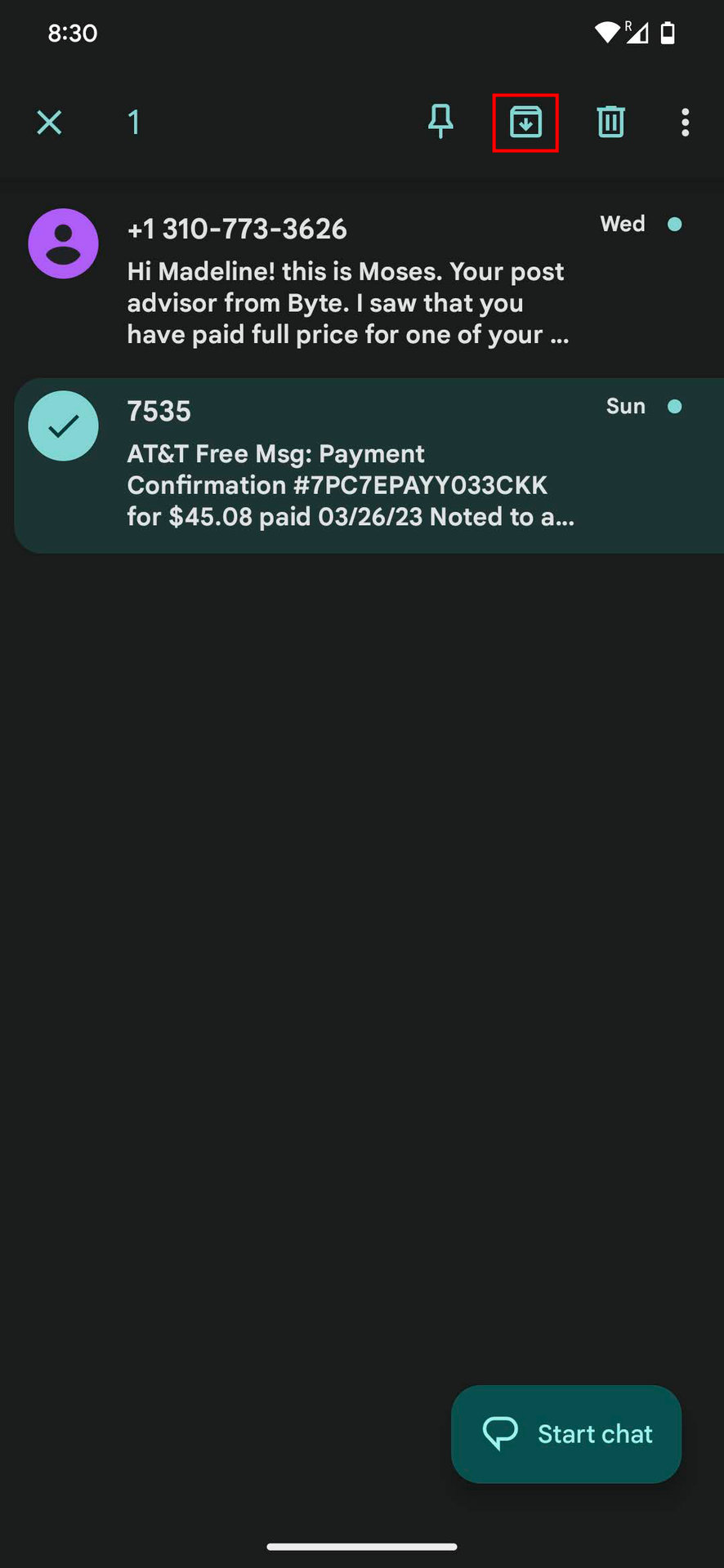This screenshot has height=1568, width=724.
Task: Open the overflow menu with three dots
Action: click(685, 122)
